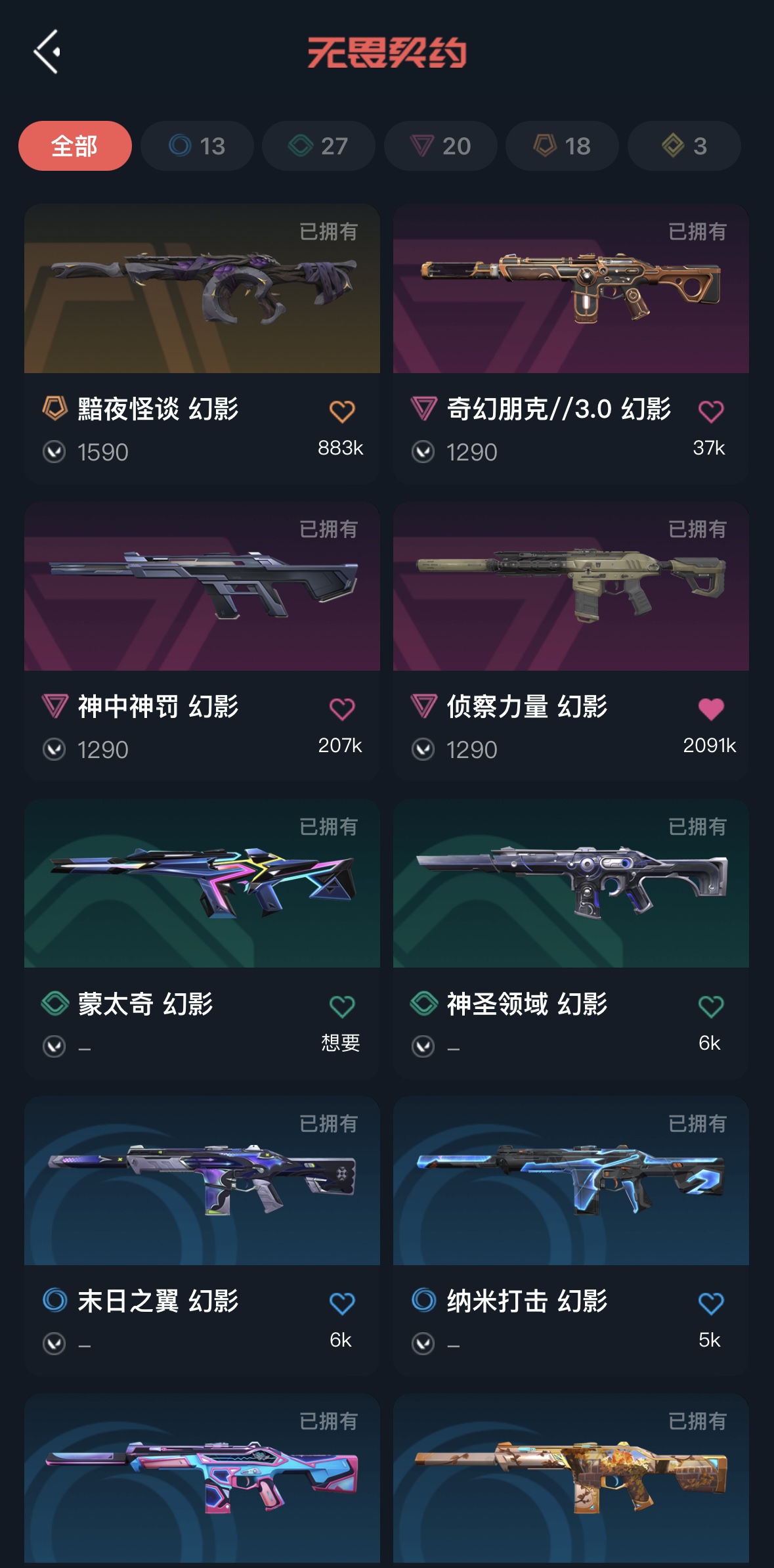Like the 神圣领域 幻影 skin
Viewport: 774px width, 1568px height.
tap(710, 1007)
